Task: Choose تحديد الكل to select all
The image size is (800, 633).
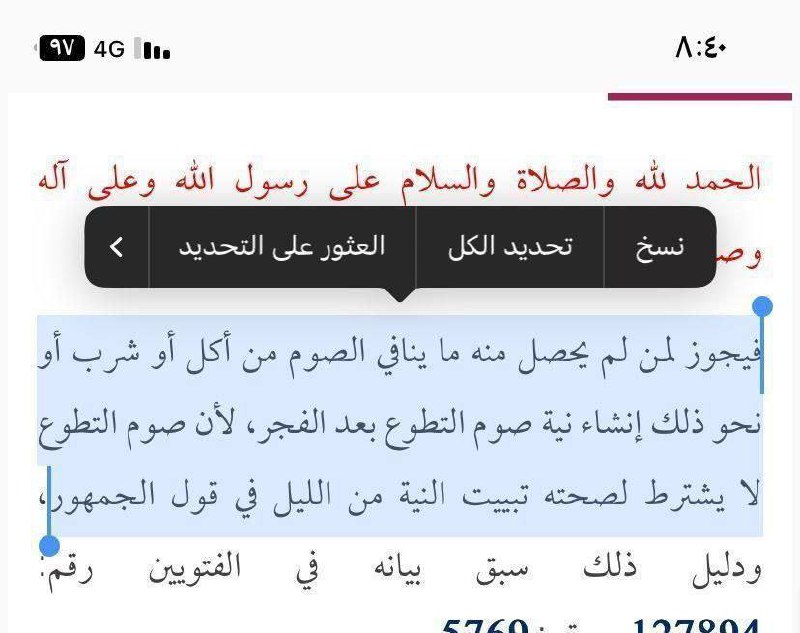Action: tap(510, 247)
